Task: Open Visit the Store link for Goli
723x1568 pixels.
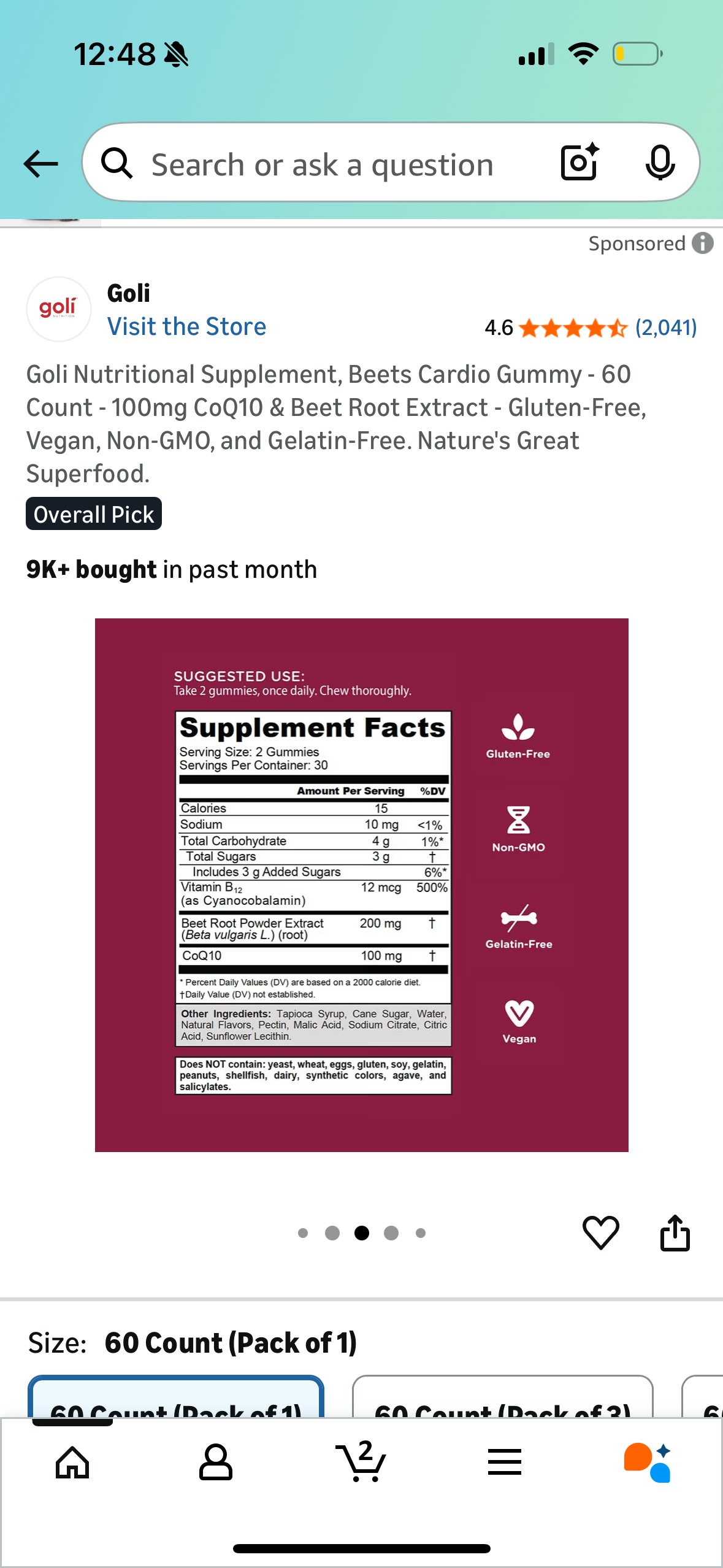Action: 186,326
